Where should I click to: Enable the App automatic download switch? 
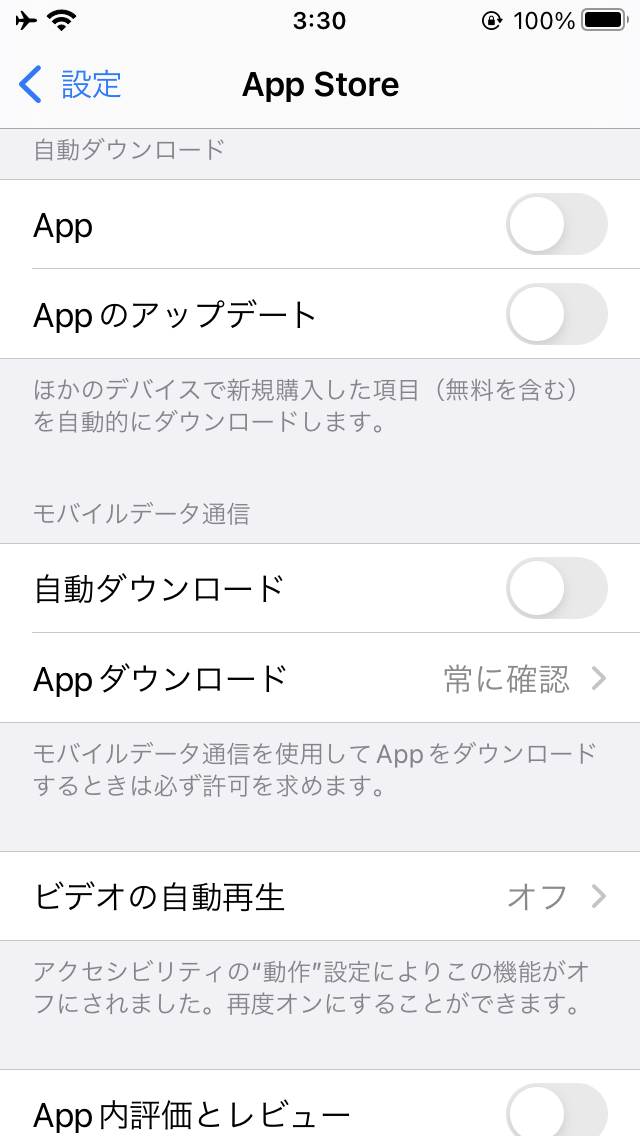[556, 225]
